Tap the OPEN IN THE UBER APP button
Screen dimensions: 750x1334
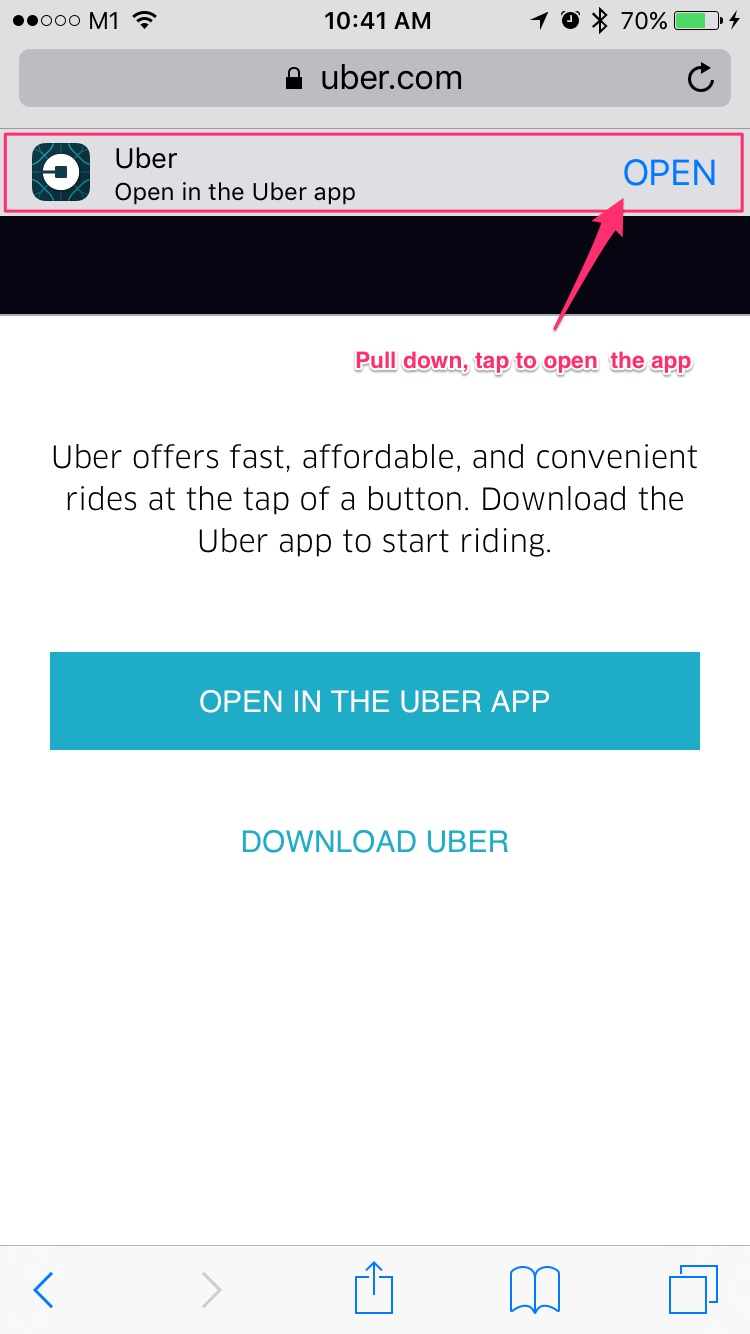point(375,701)
